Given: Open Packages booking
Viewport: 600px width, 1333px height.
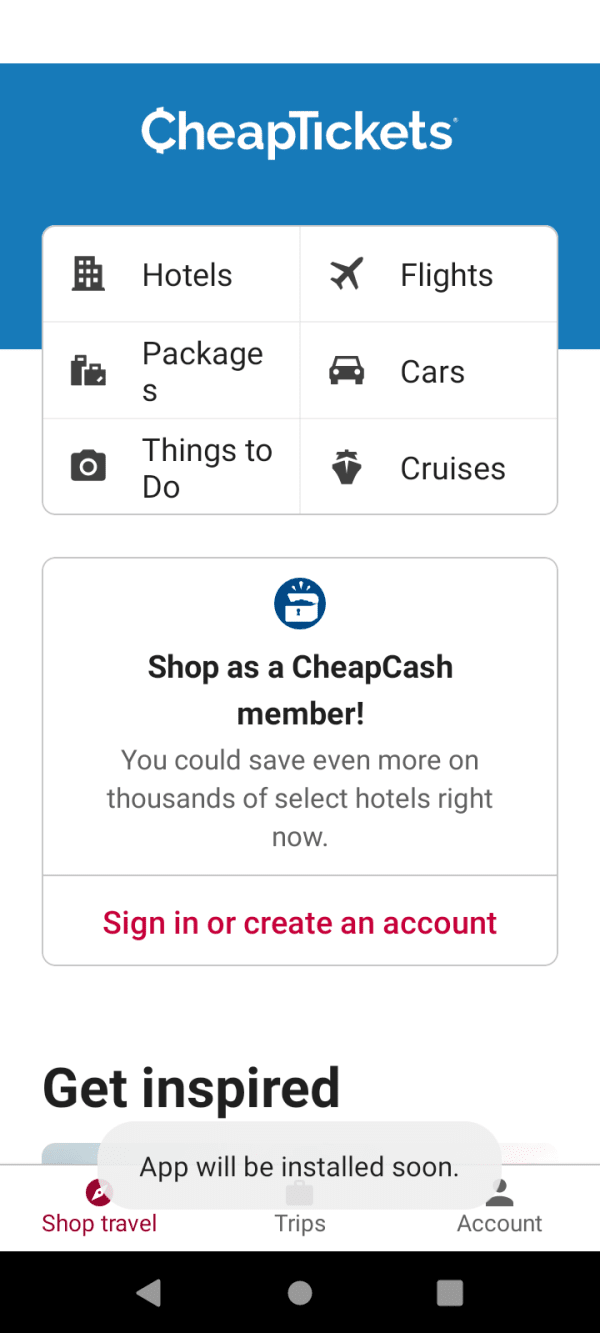Looking at the screenshot, I should pyautogui.click(x=171, y=371).
